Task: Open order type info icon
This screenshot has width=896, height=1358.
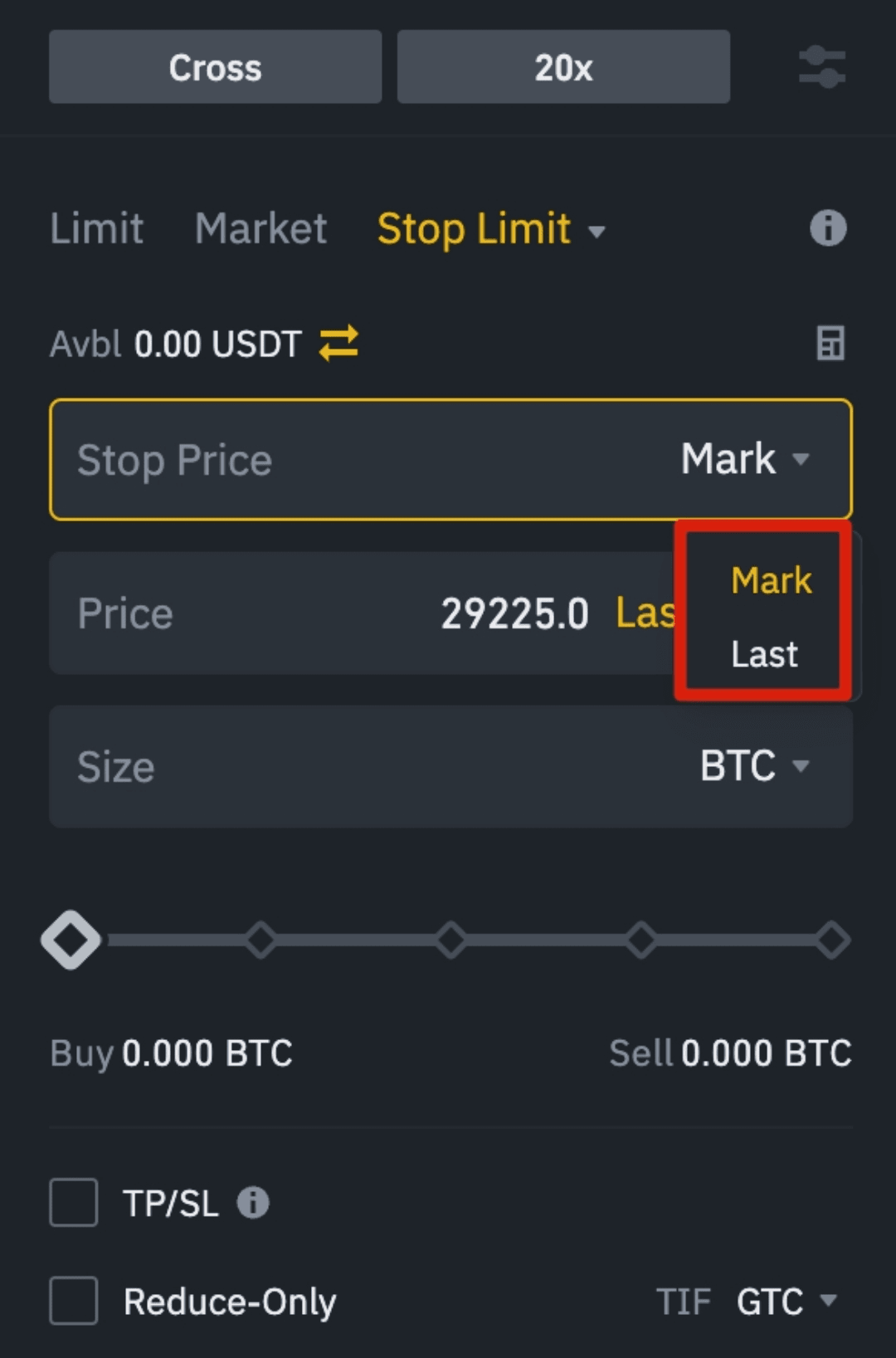Action: [827, 228]
